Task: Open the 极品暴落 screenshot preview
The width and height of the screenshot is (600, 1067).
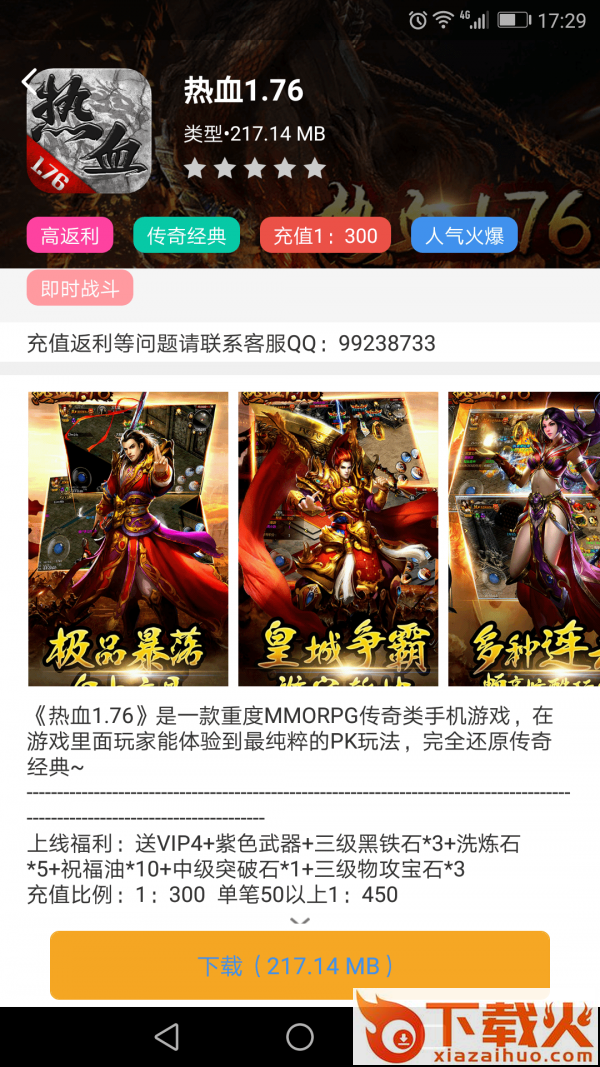Action: 128,538
